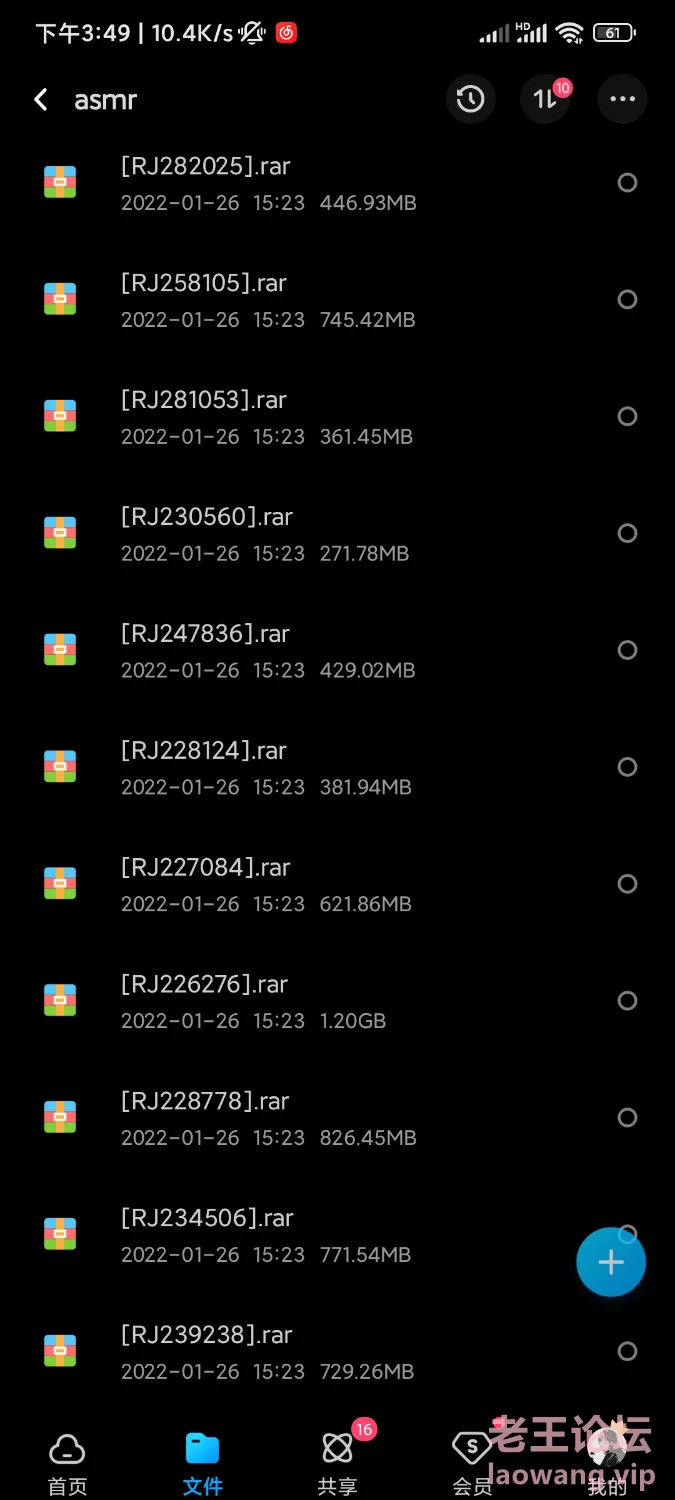Select the 1.20GB file [RJ226276].rar circle
The width and height of the screenshot is (675, 1500).
coord(627,1001)
